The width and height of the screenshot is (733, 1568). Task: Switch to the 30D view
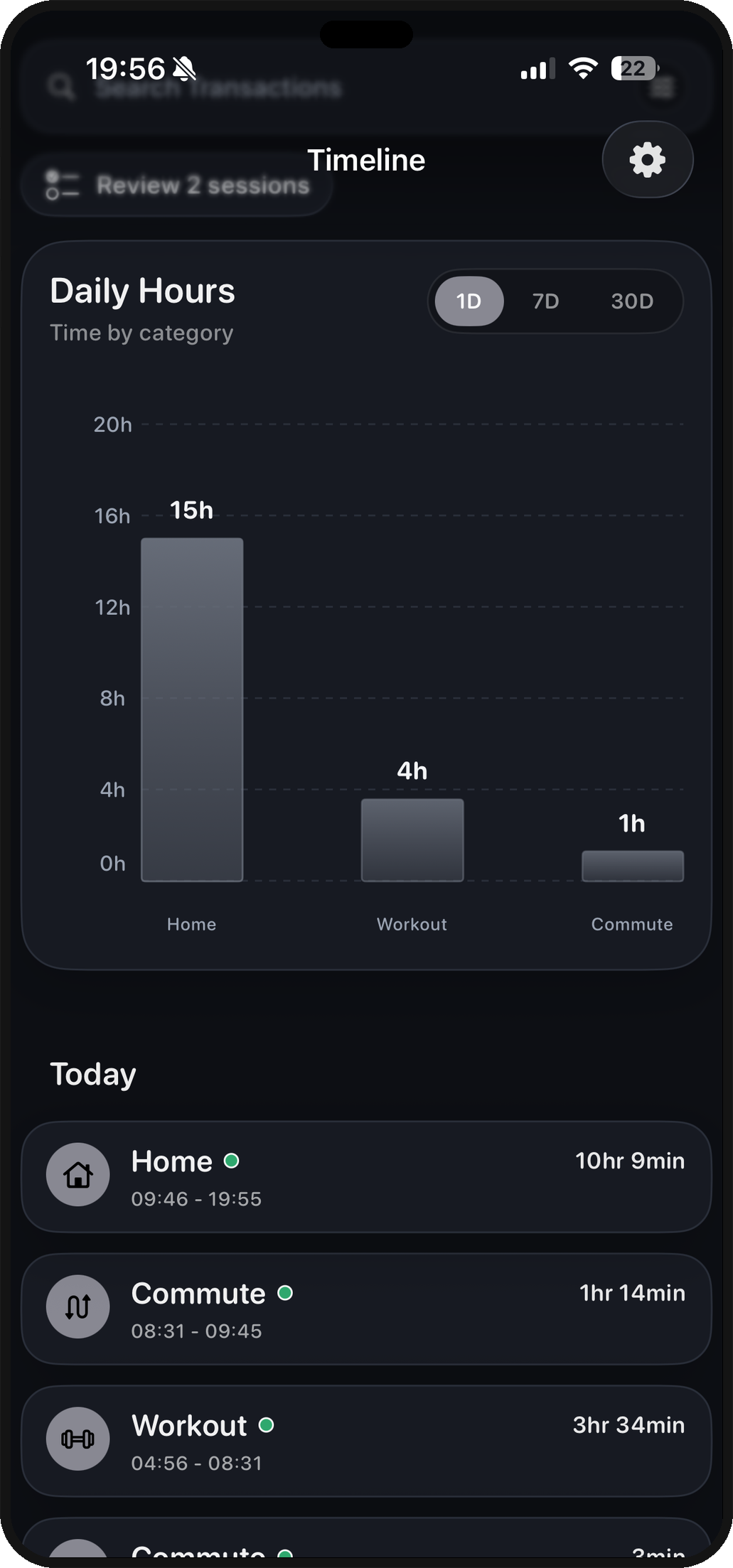tap(633, 301)
